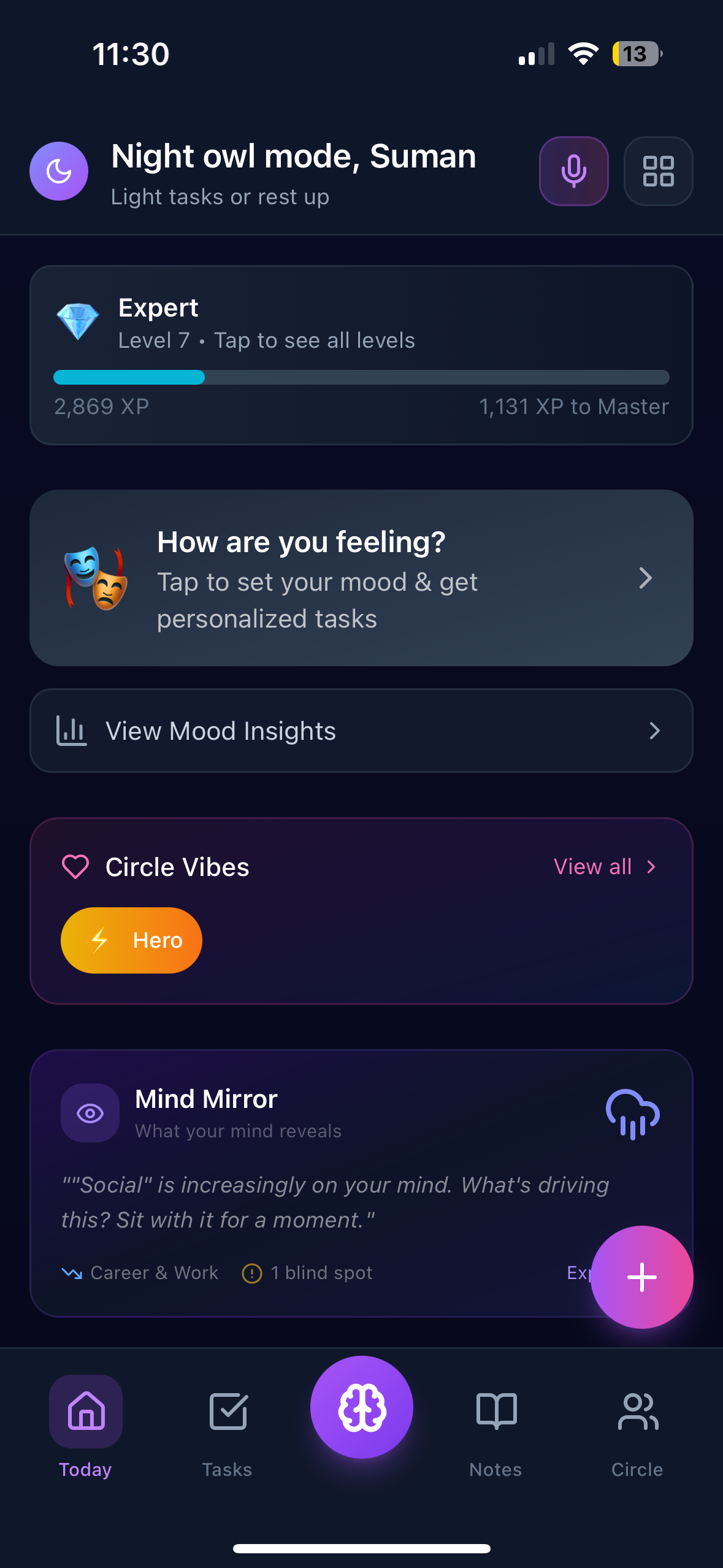Open the Expert Level 7 levels card
This screenshot has width=723, height=1568.
361,355
